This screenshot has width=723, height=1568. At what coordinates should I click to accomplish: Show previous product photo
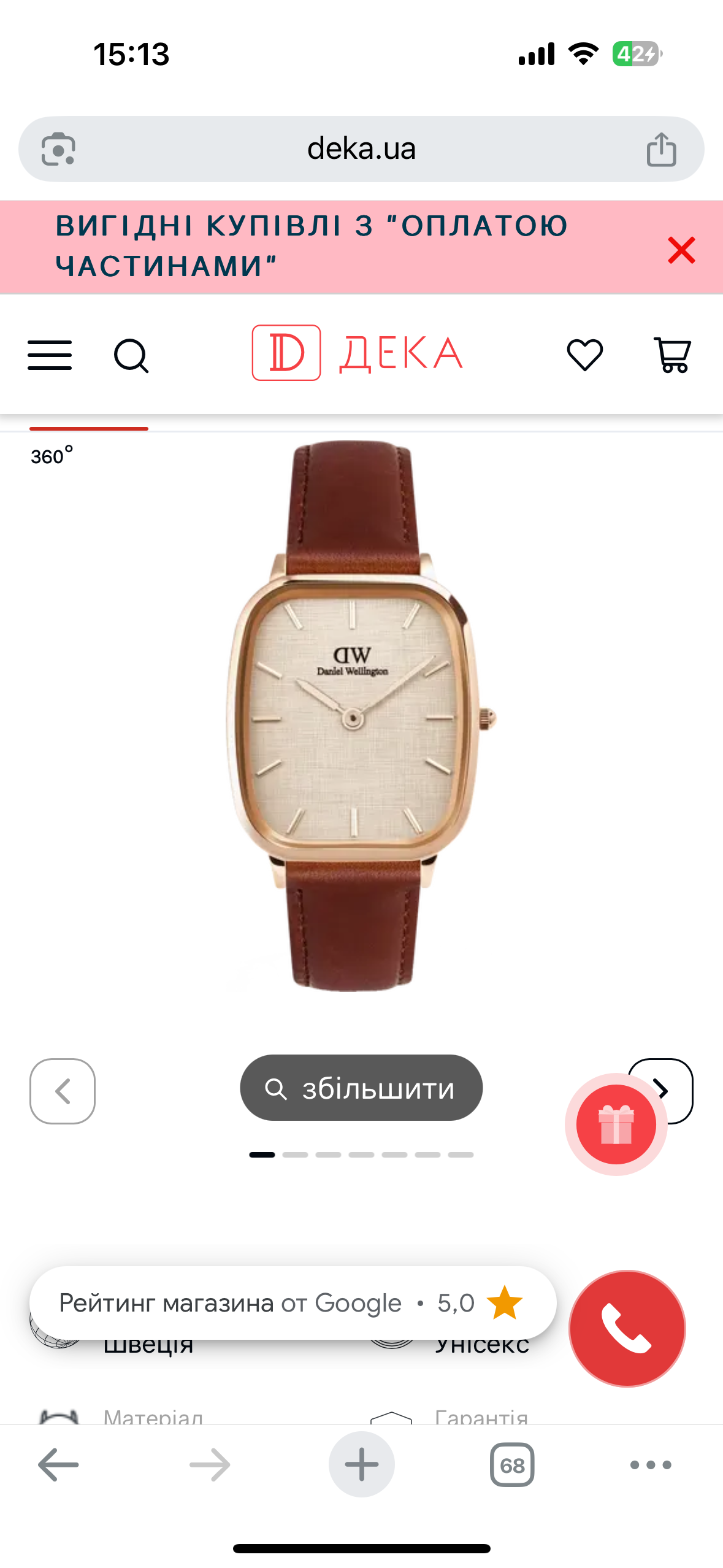point(63,1091)
